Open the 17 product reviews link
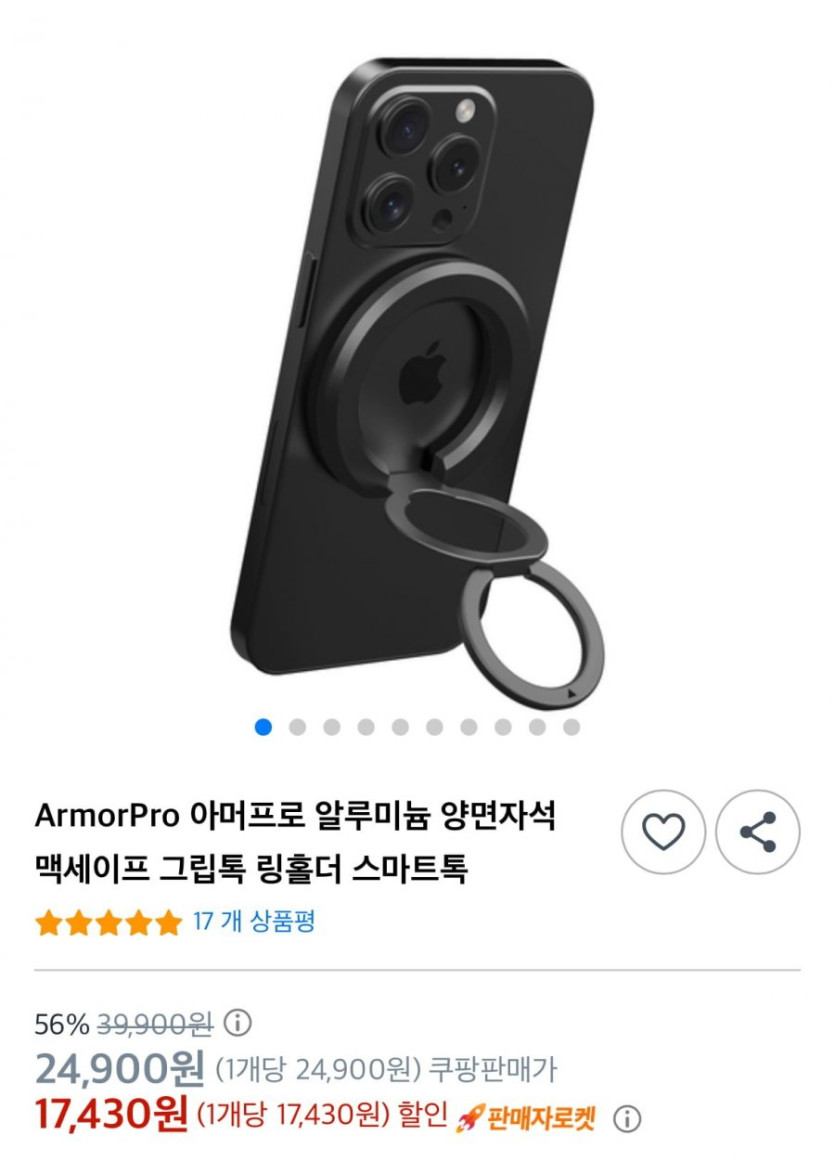Viewport: 835px width, 1161px height. tap(253, 921)
